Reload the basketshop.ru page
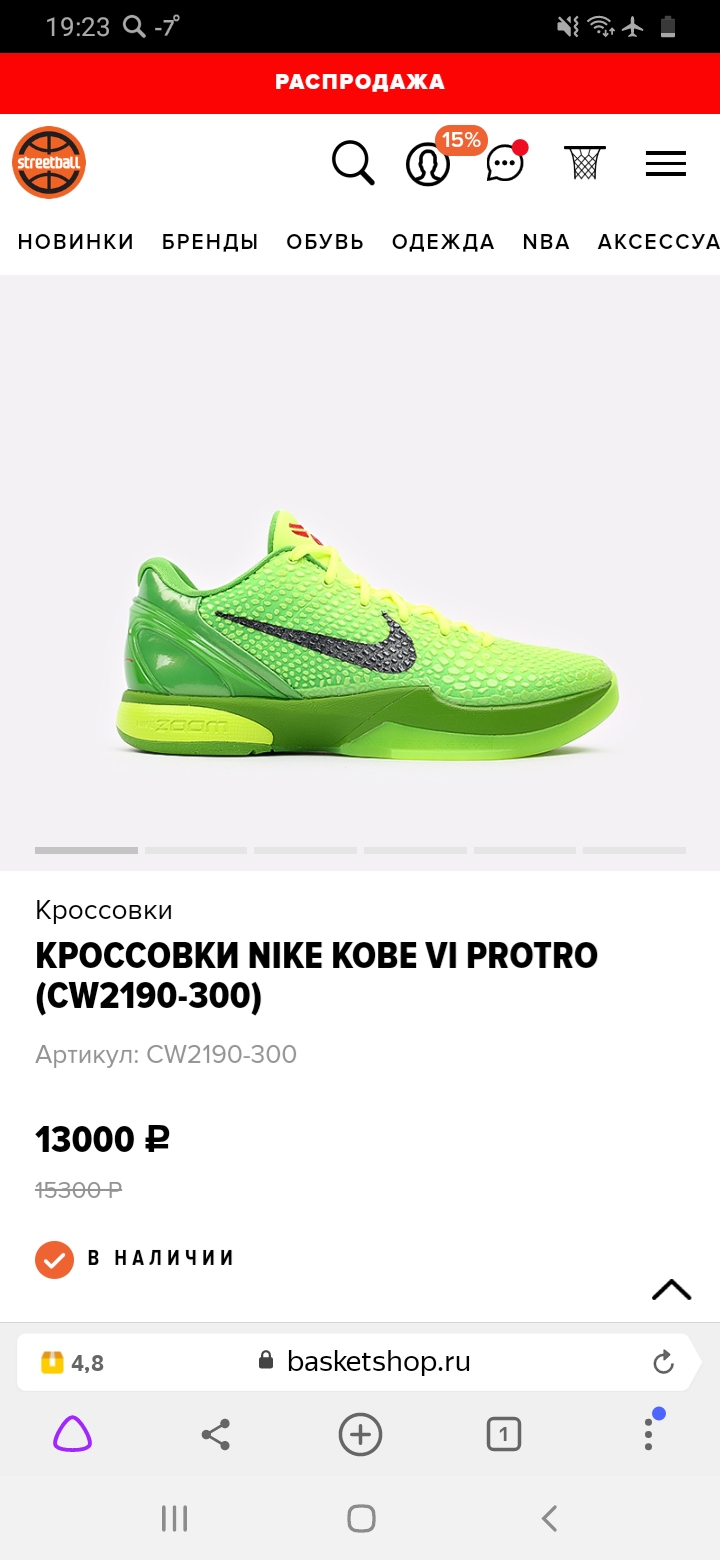This screenshot has width=720, height=1560. click(662, 1362)
